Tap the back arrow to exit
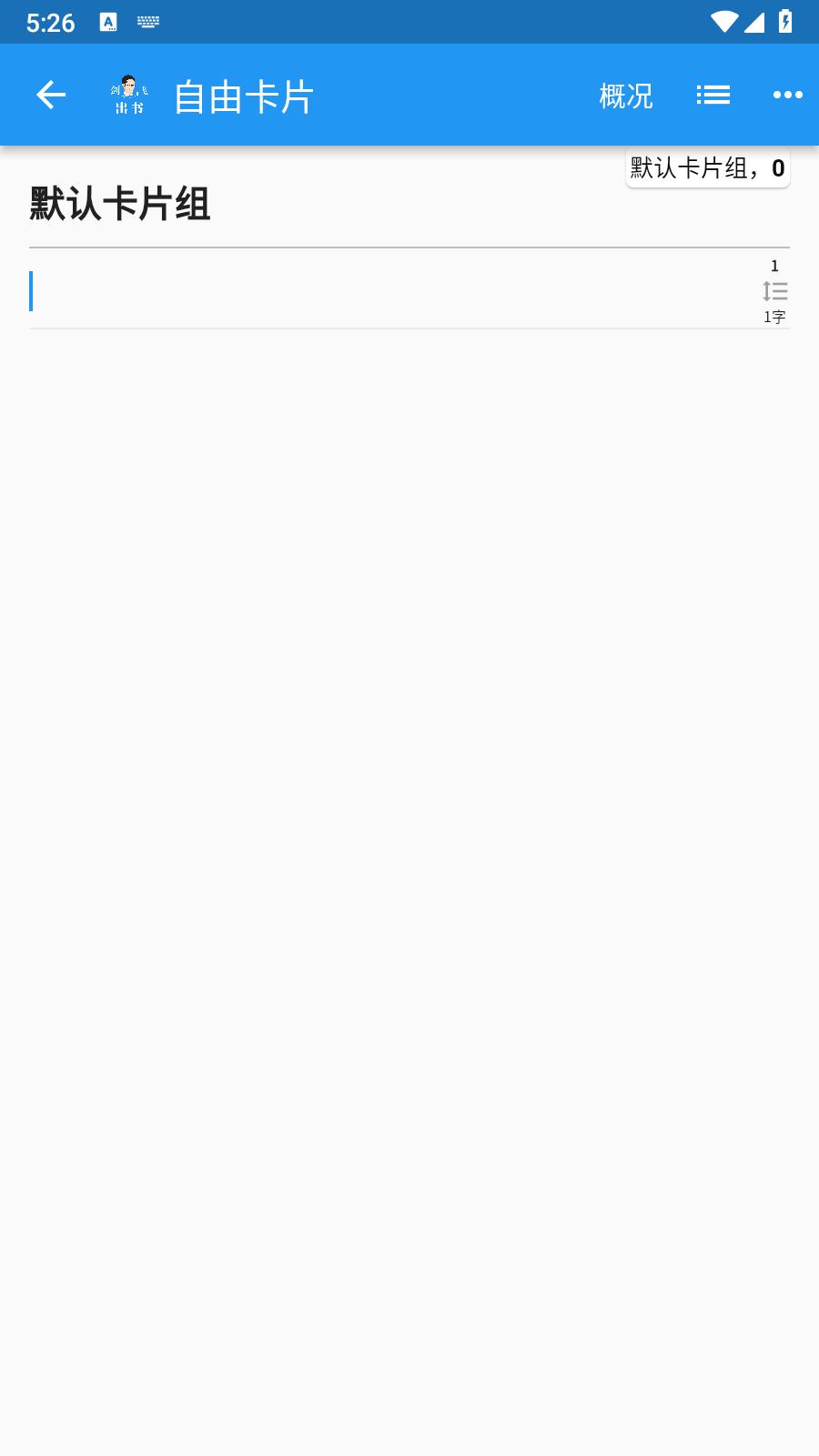This screenshot has width=819, height=1456. coord(50,95)
